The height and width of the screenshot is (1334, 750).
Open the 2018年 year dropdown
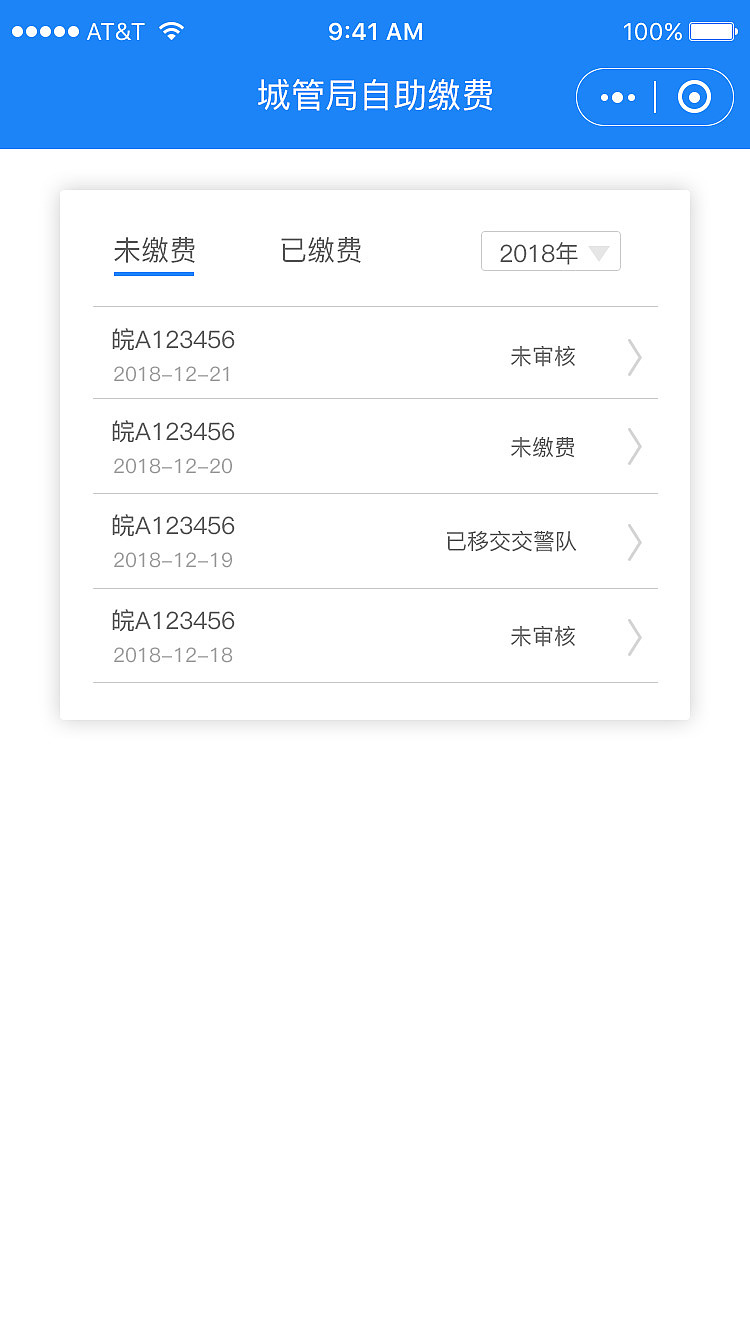click(x=550, y=251)
